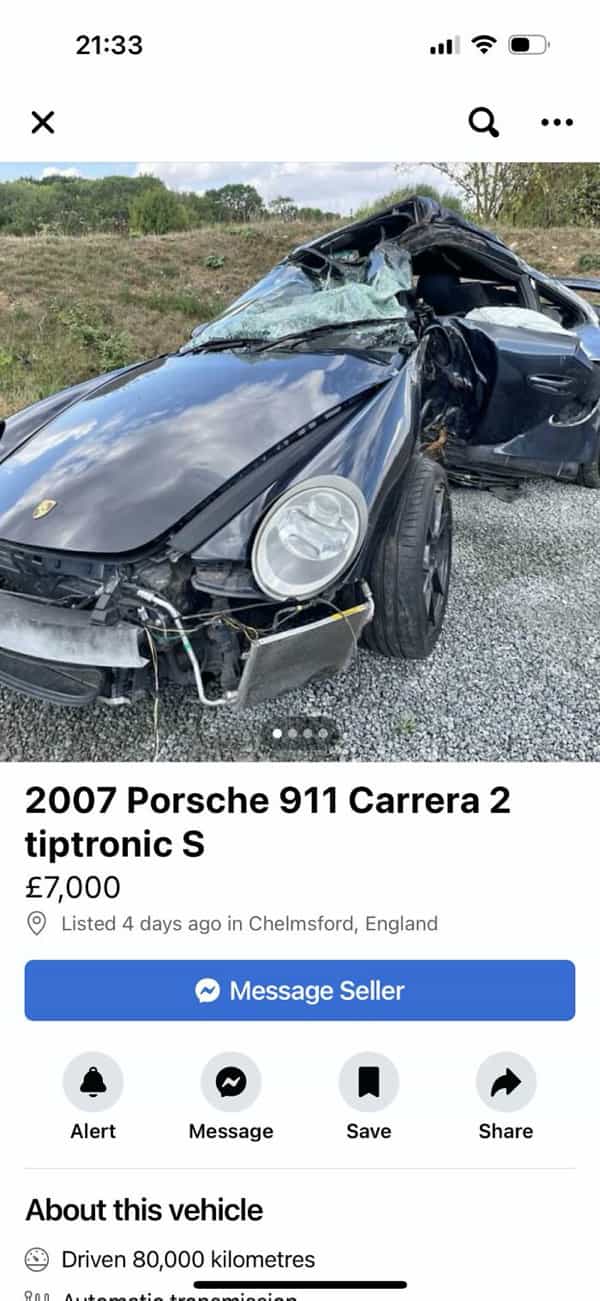
Task: Set an Alert with the bell
Action: tap(93, 1082)
